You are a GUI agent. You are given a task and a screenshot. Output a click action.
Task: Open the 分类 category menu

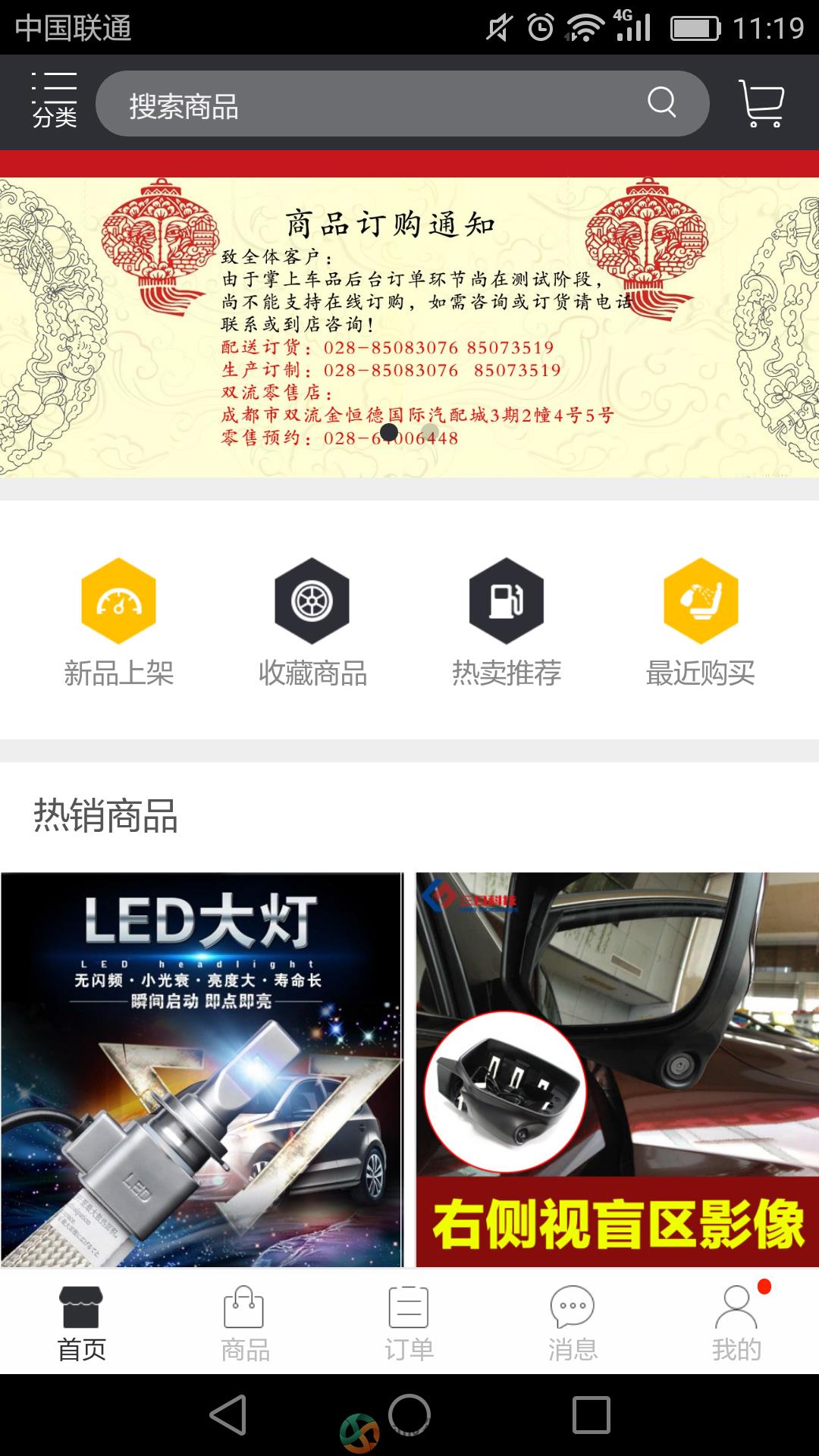(x=54, y=101)
